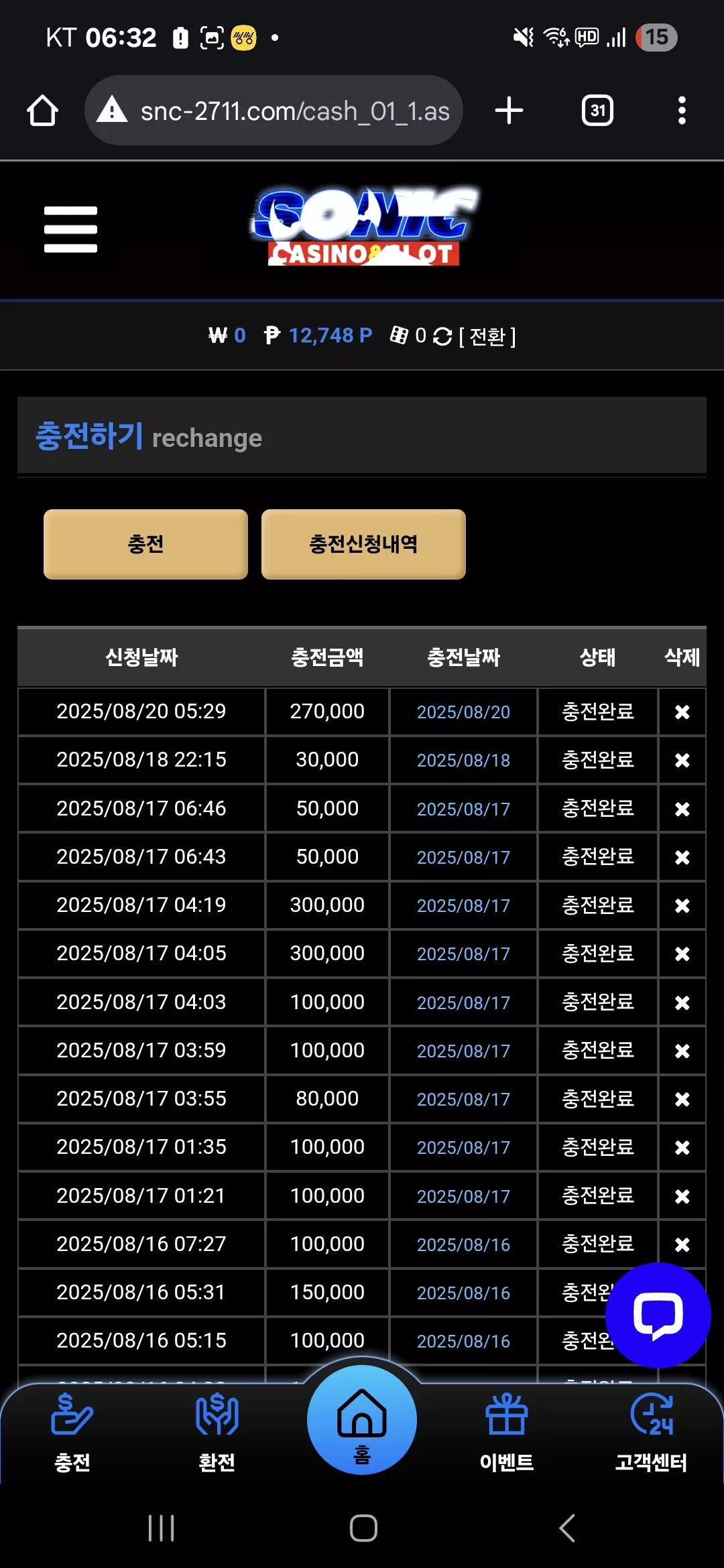The height and width of the screenshot is (1568, 724).
Task: Go to the browser home page
Action: [42, 111]
